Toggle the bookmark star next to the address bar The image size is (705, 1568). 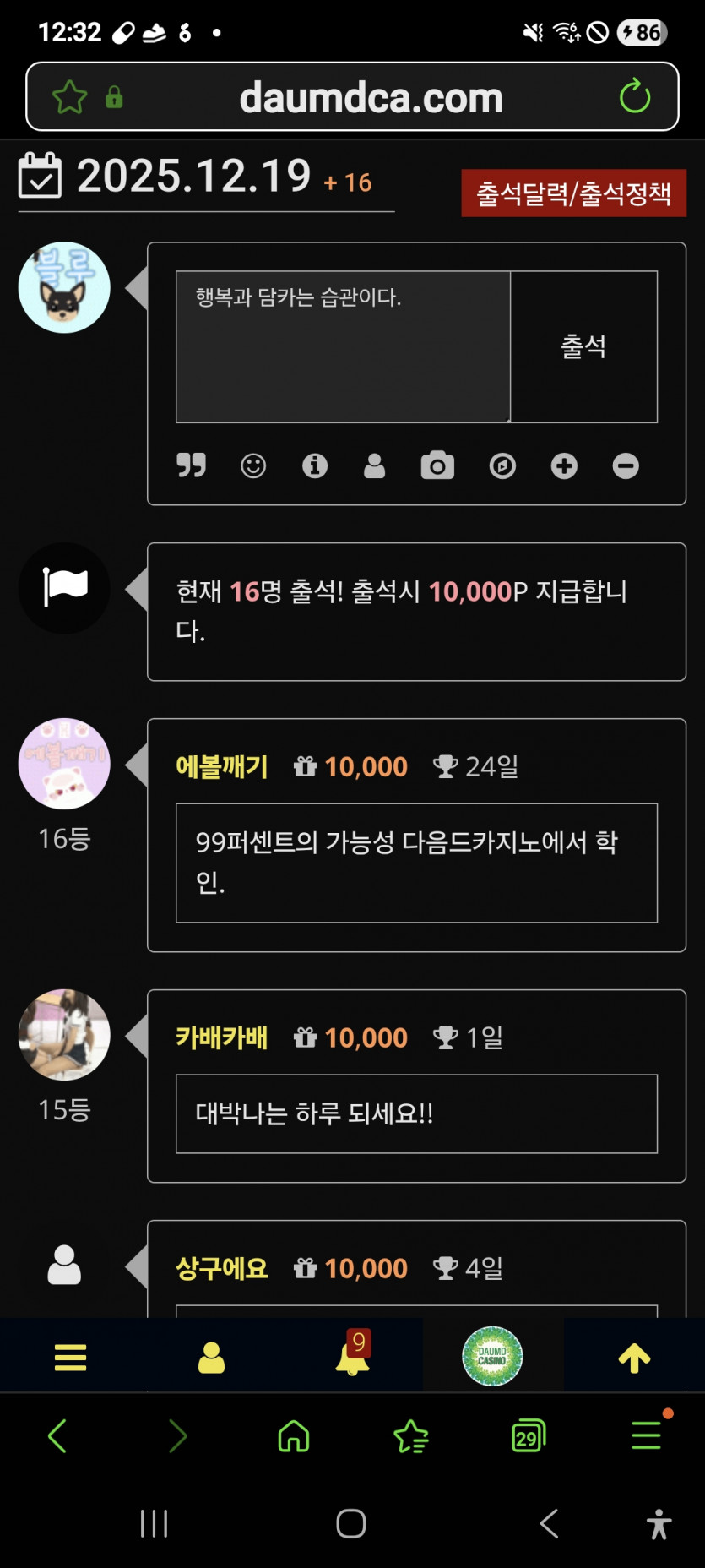pyautogui.click(x=71, y=95)
